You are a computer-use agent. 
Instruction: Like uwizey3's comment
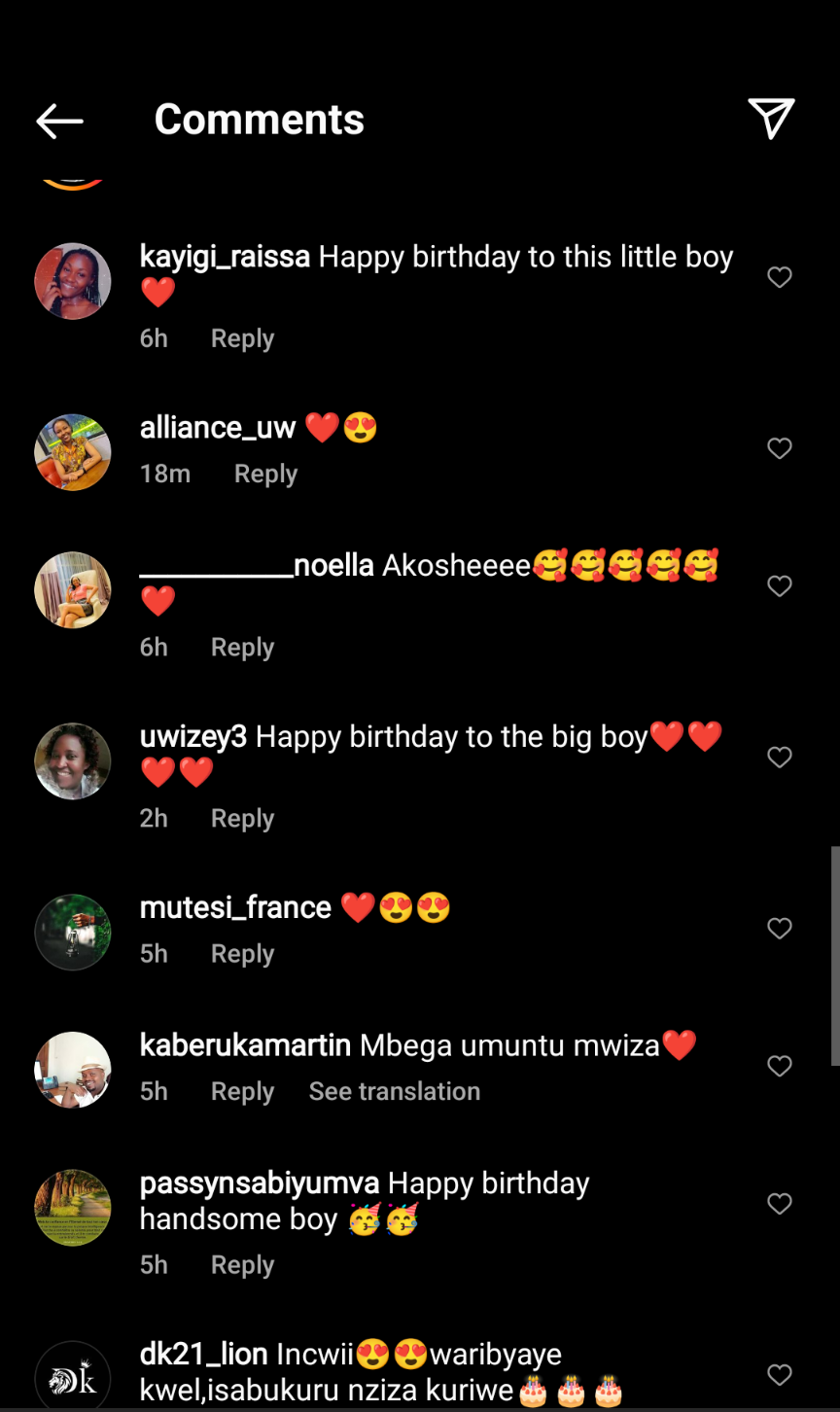(x=780, y=758)
